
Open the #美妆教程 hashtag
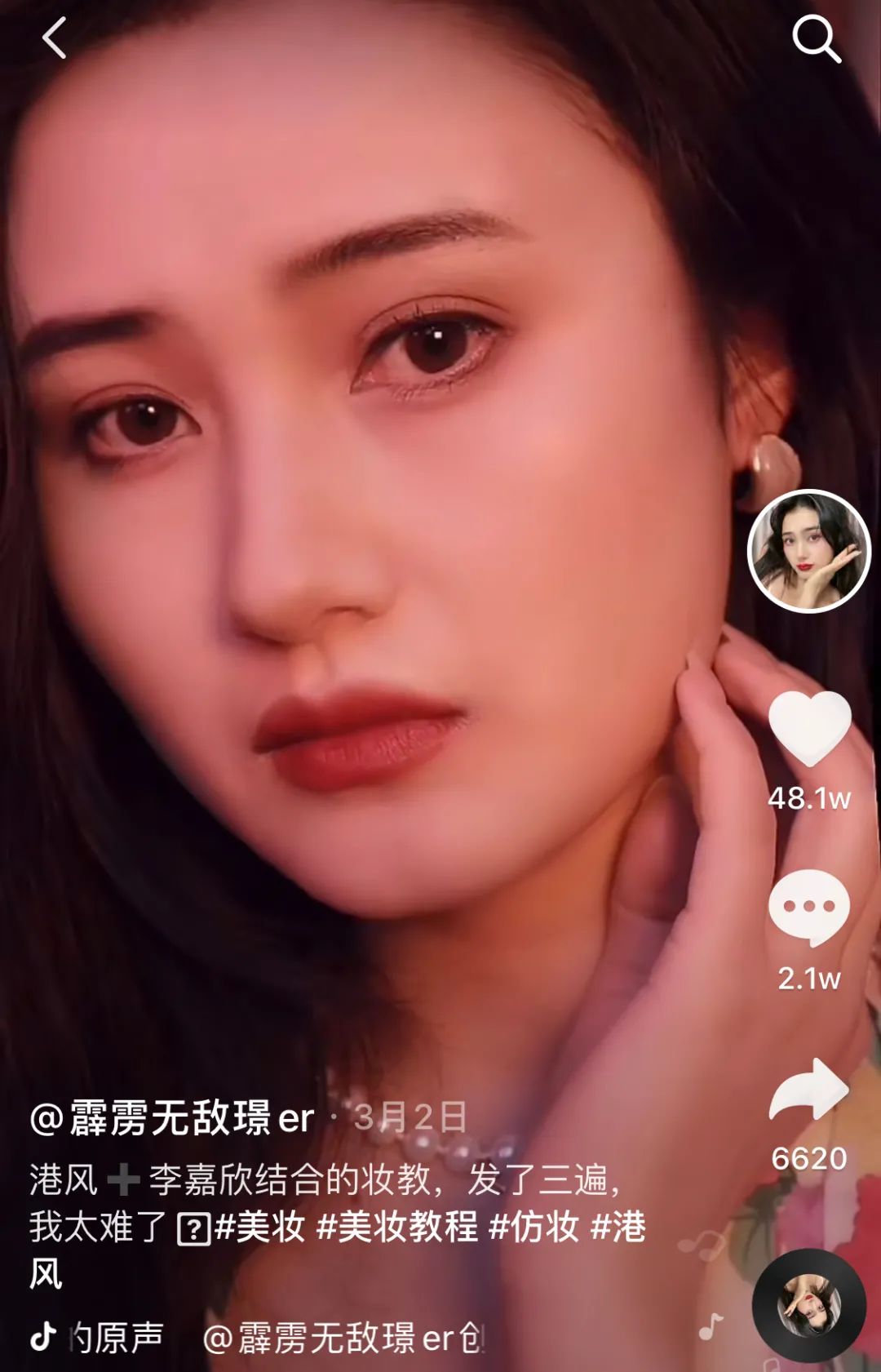pyautogui.click(x=397, y=1227)
